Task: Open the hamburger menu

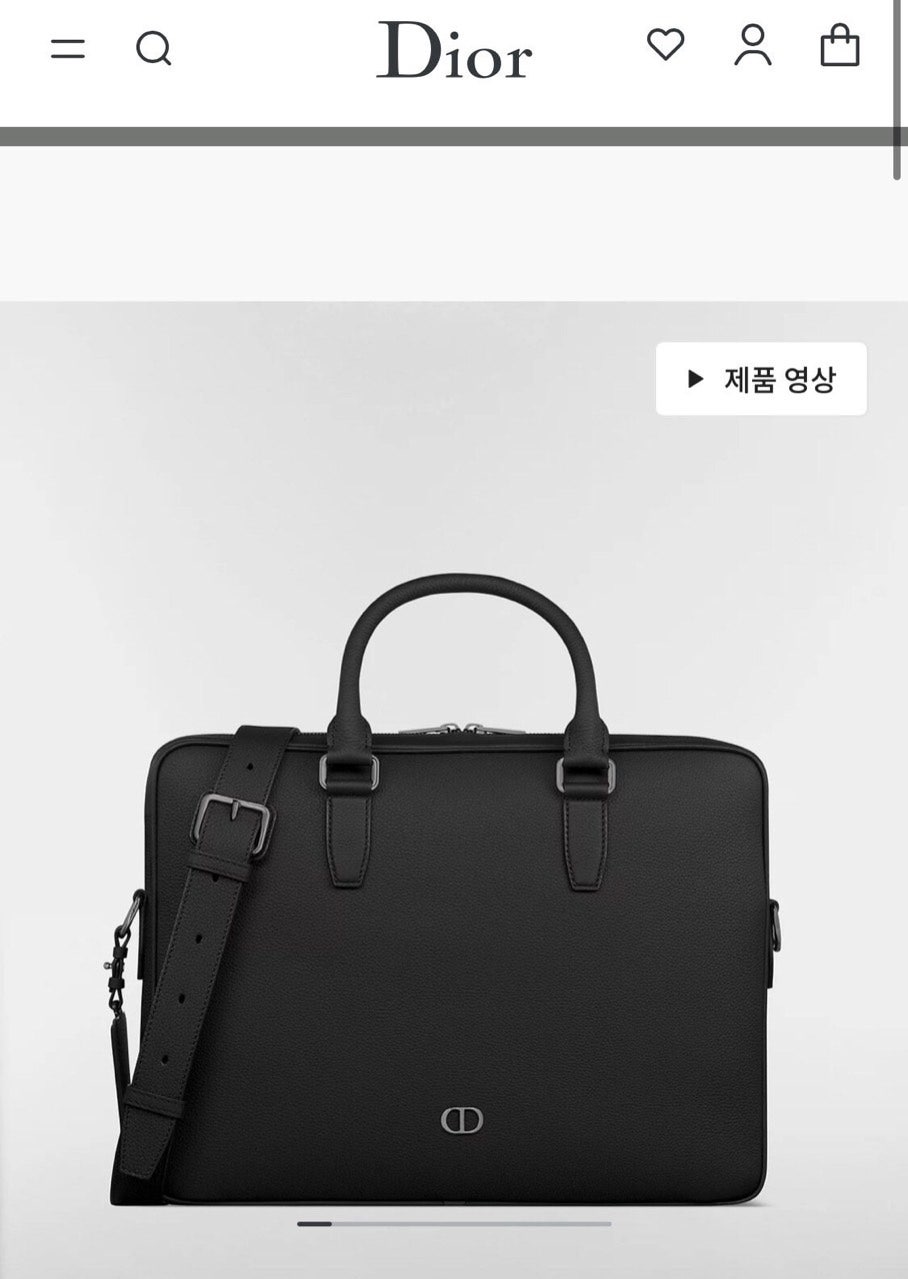Action: (68, 48)
